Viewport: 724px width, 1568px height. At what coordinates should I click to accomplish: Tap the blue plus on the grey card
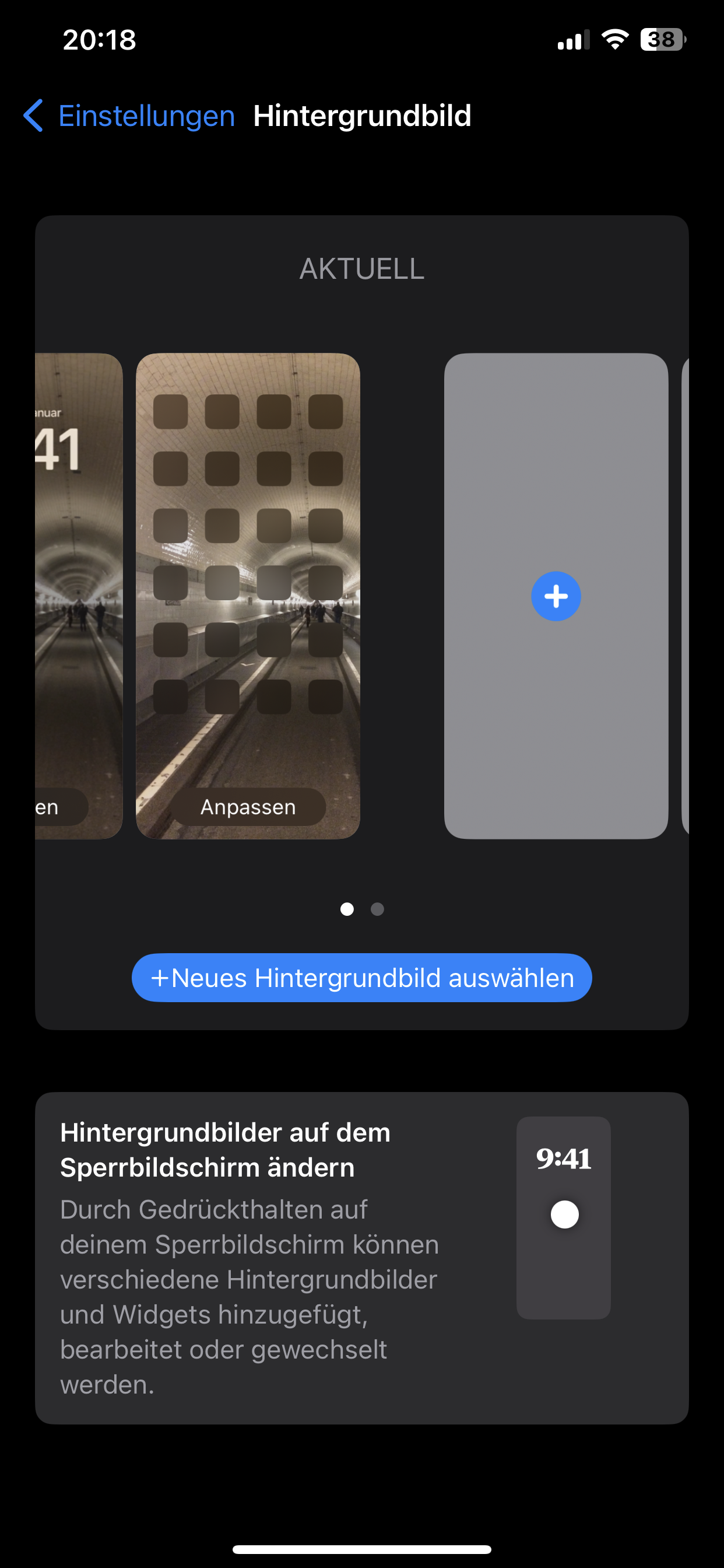coord(556,596)
